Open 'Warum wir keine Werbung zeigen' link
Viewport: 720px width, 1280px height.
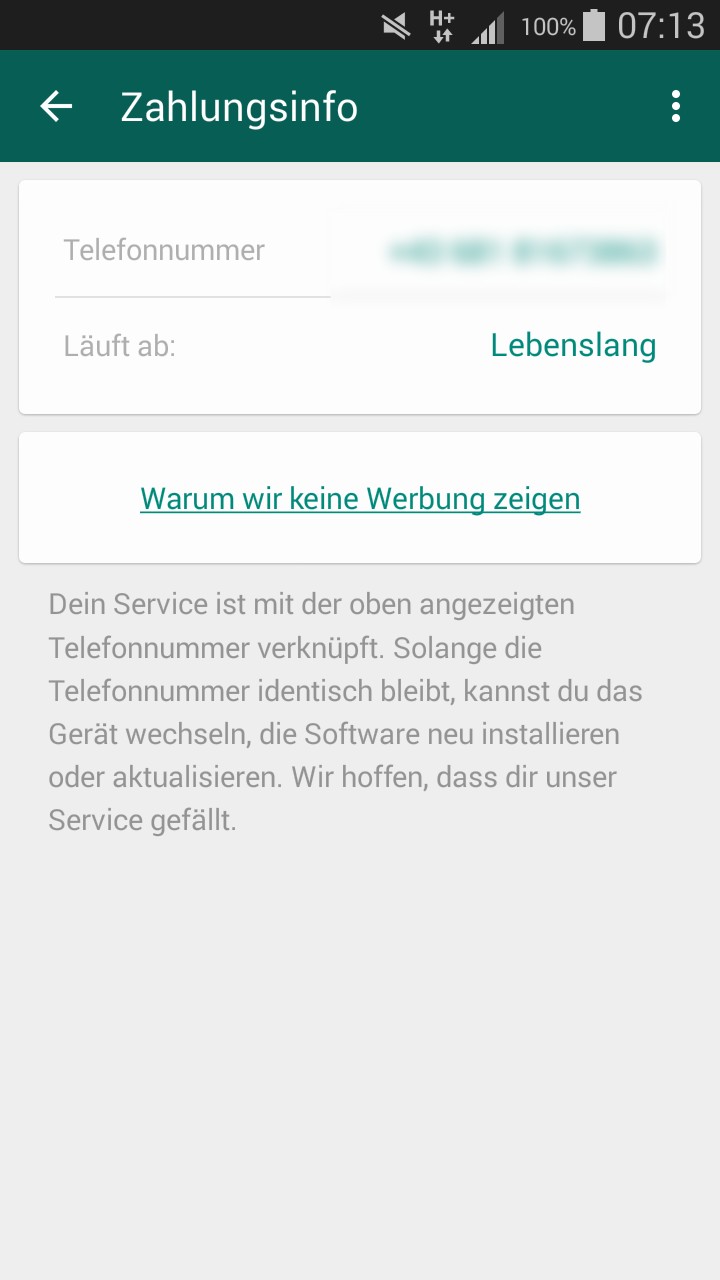[360, 498]
